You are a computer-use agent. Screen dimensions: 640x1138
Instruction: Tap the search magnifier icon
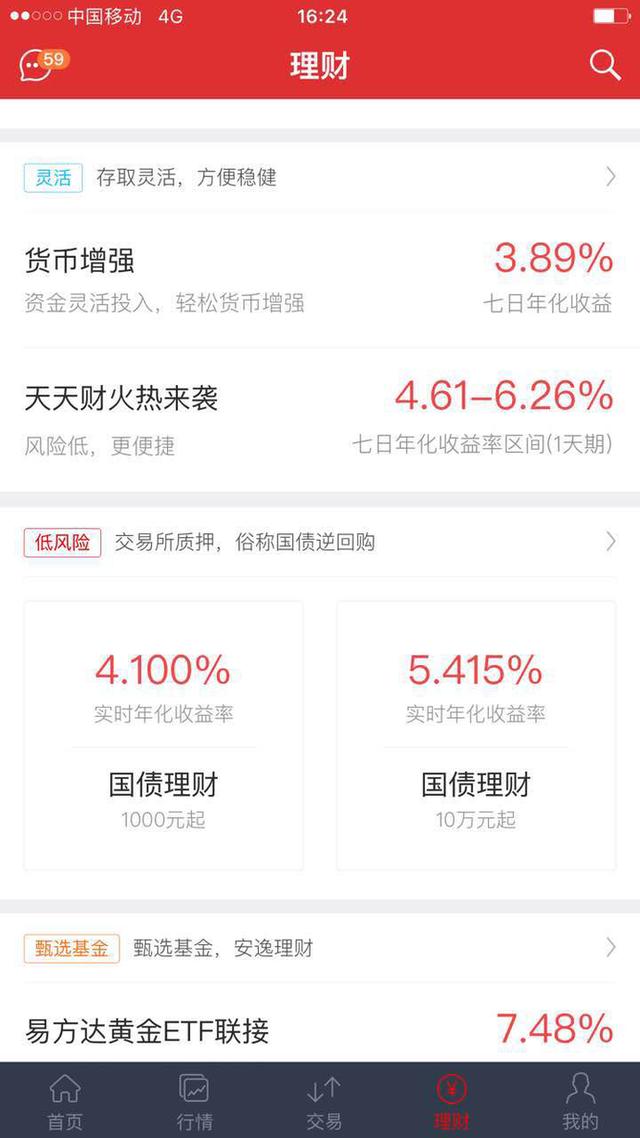point(604,65)
